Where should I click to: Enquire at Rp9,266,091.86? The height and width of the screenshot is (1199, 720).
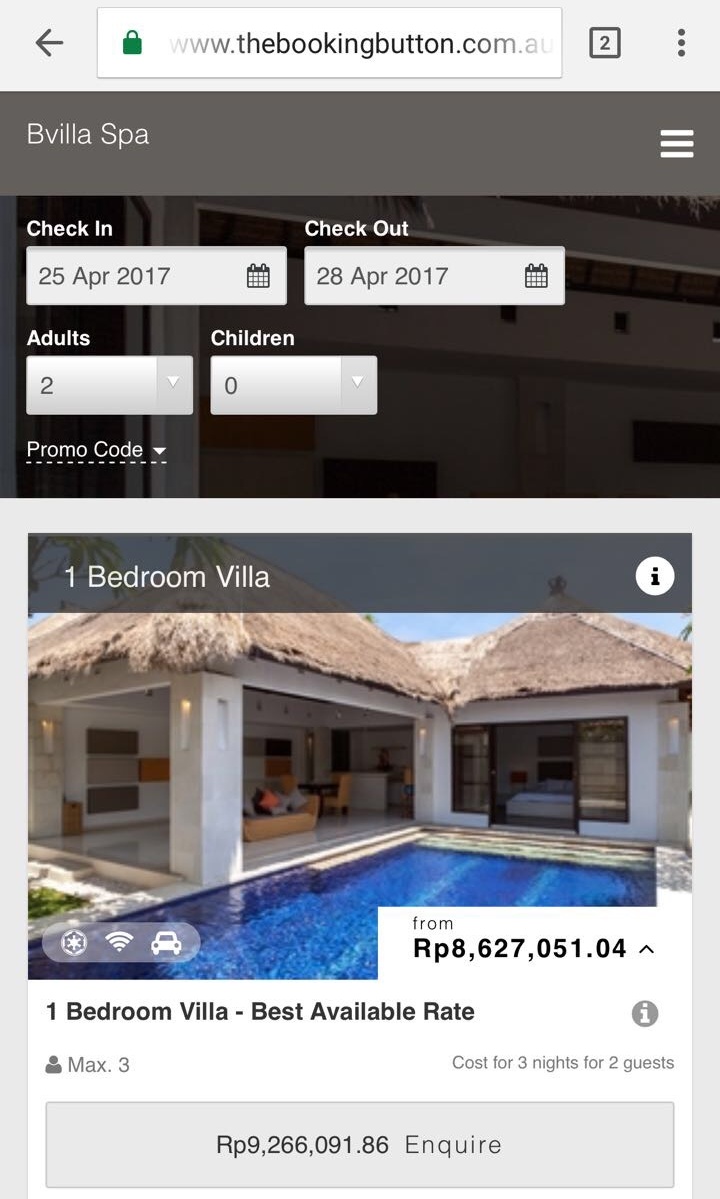[360, 1145]
